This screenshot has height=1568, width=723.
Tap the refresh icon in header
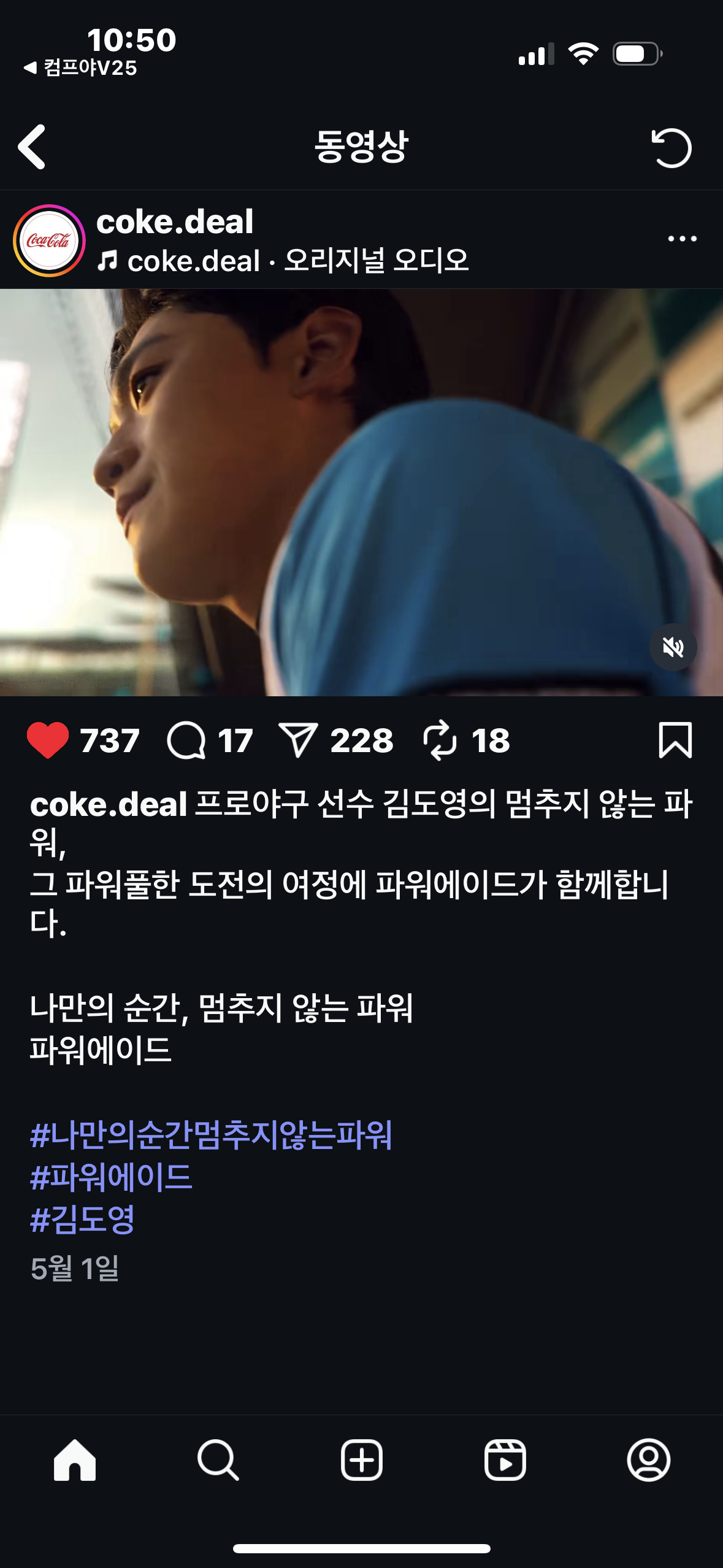pyautogui.click(x=671, y=148)
